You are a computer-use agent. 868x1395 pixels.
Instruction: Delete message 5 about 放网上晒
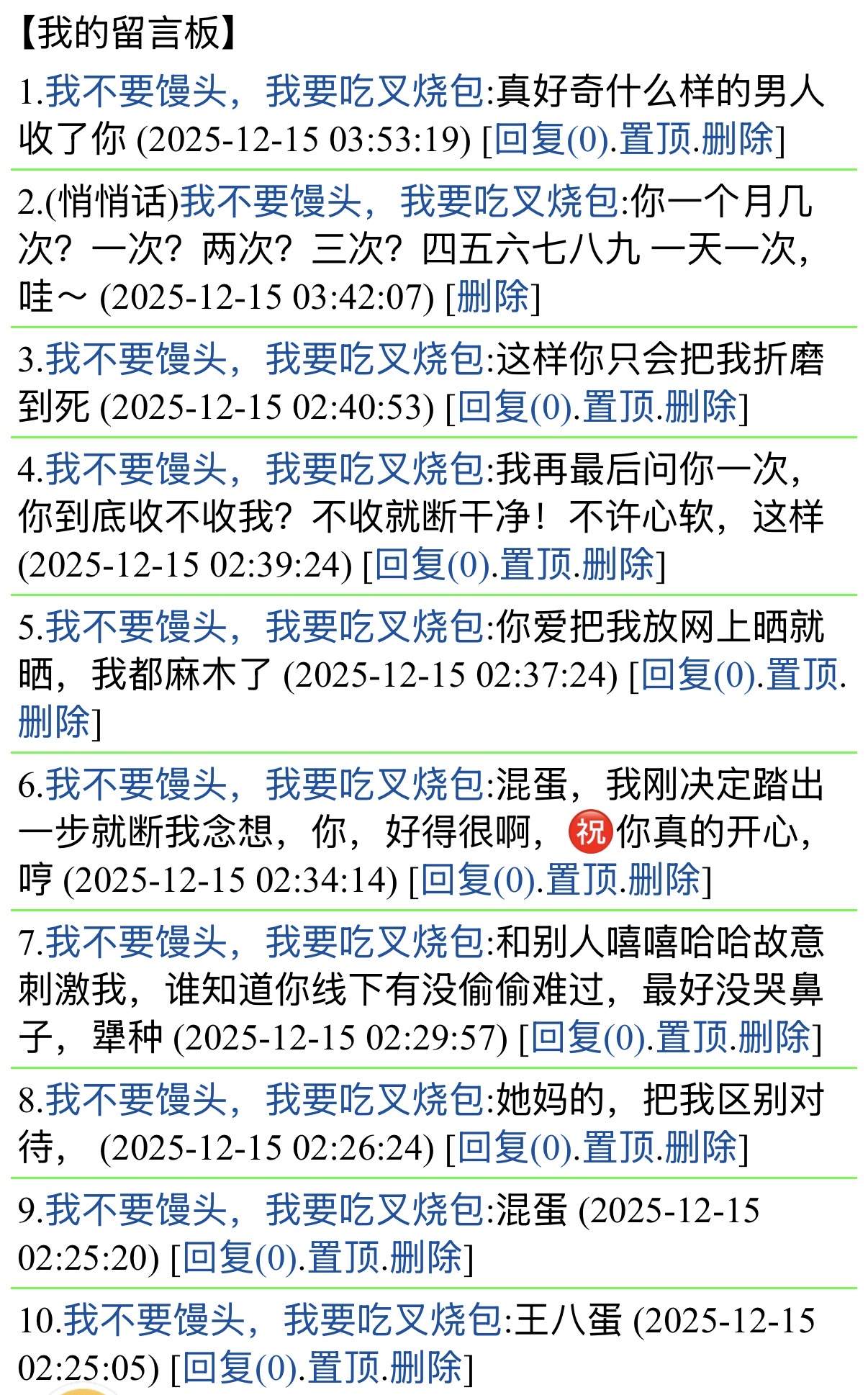(x=54, y=722)
